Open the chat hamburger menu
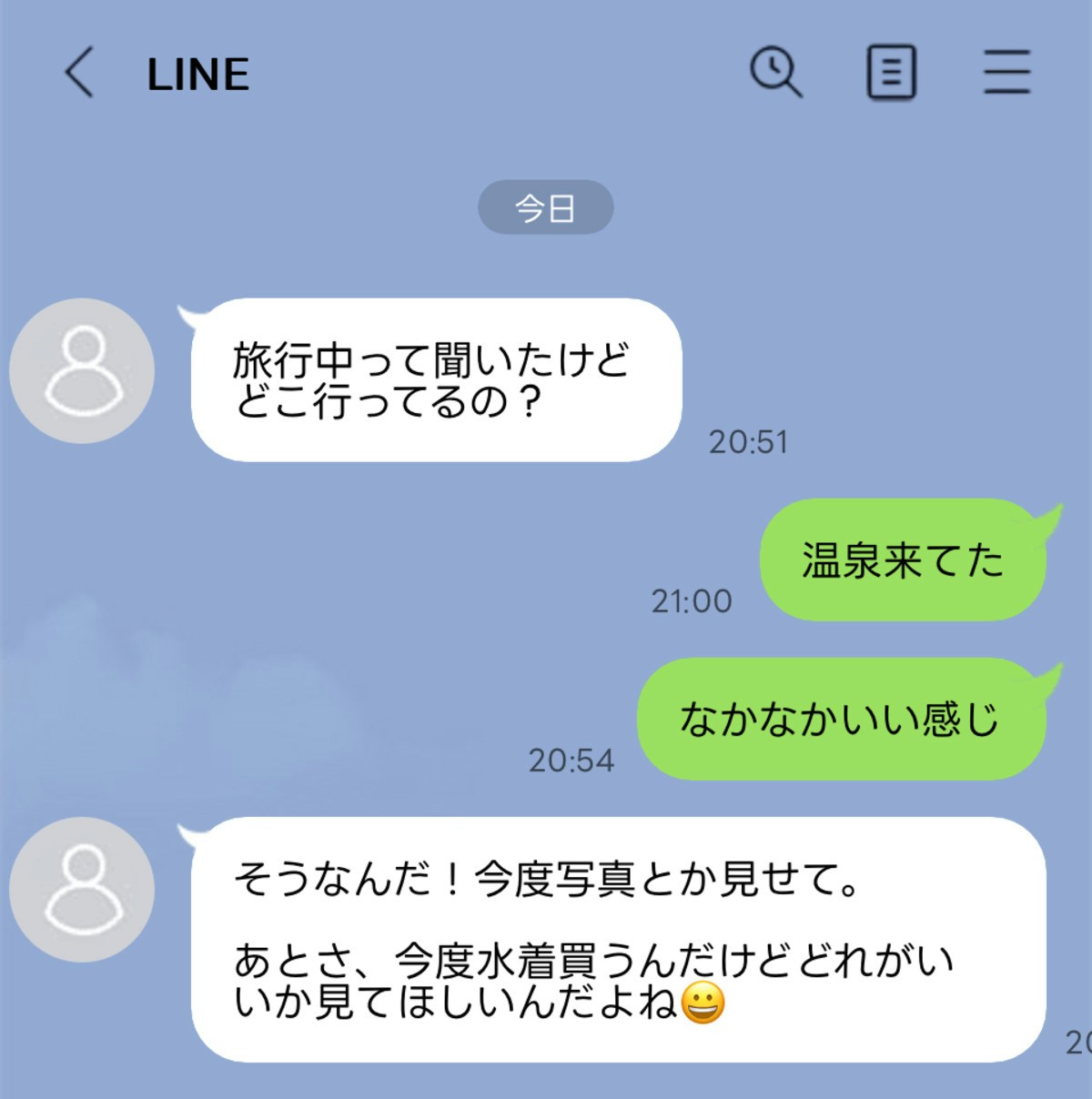1092x1099 pixels. tap(1006, 73)
